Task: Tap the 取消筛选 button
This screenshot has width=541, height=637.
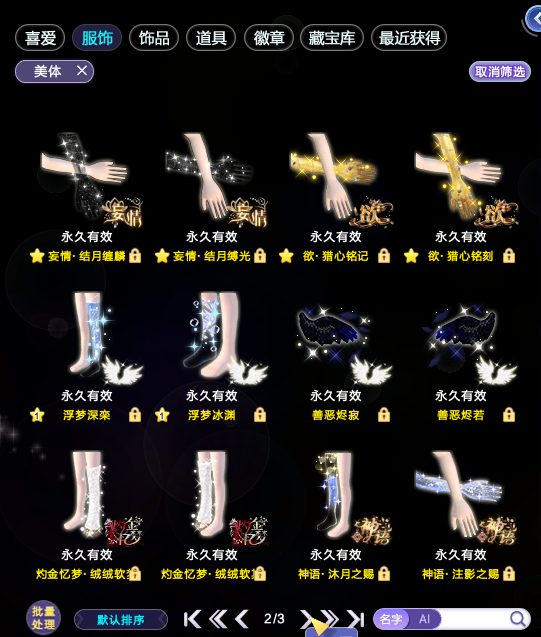Action: pyautogui.click(x=500, y=72)
